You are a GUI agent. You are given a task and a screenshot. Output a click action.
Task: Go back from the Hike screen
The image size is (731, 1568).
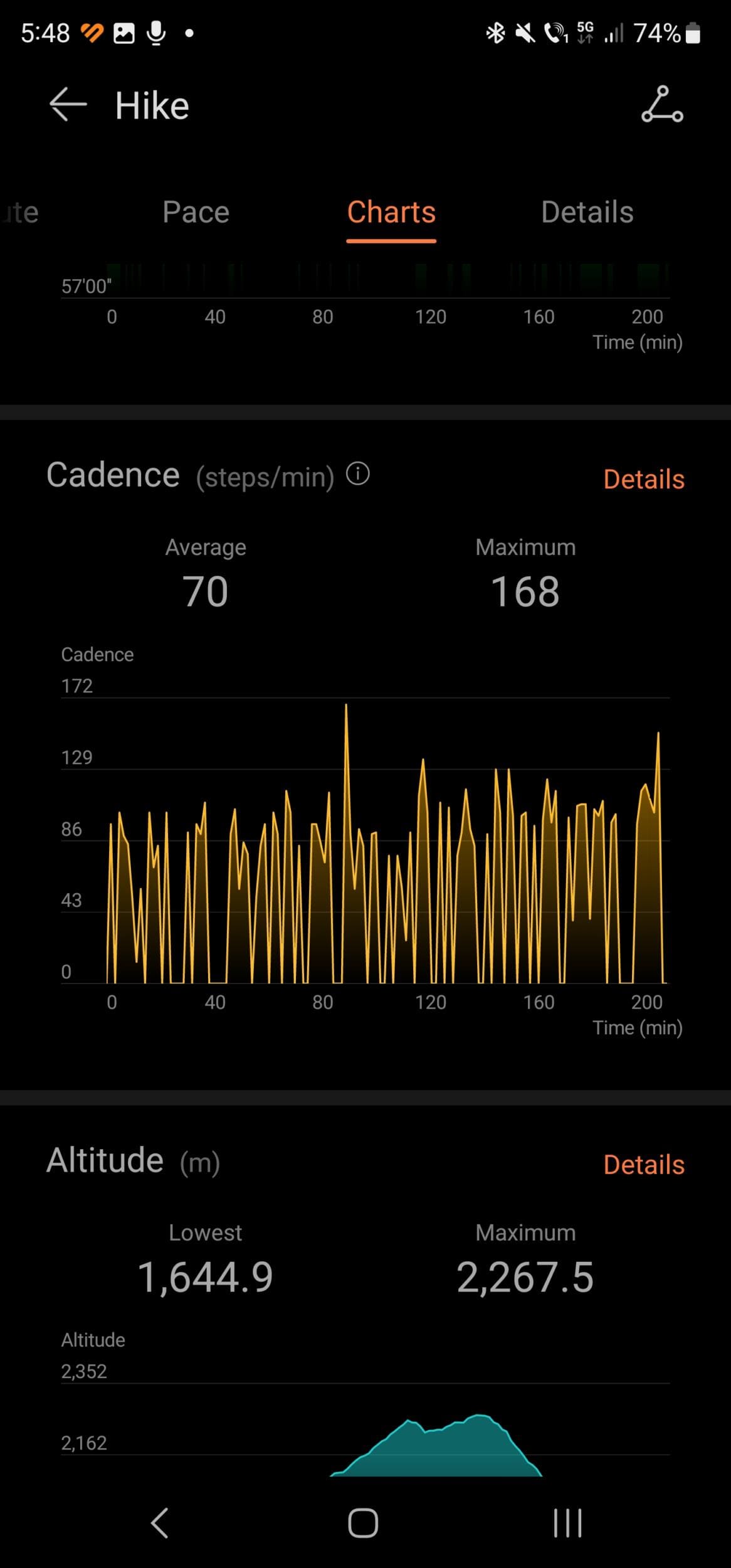pyautogui.click(x=68, y=104)
